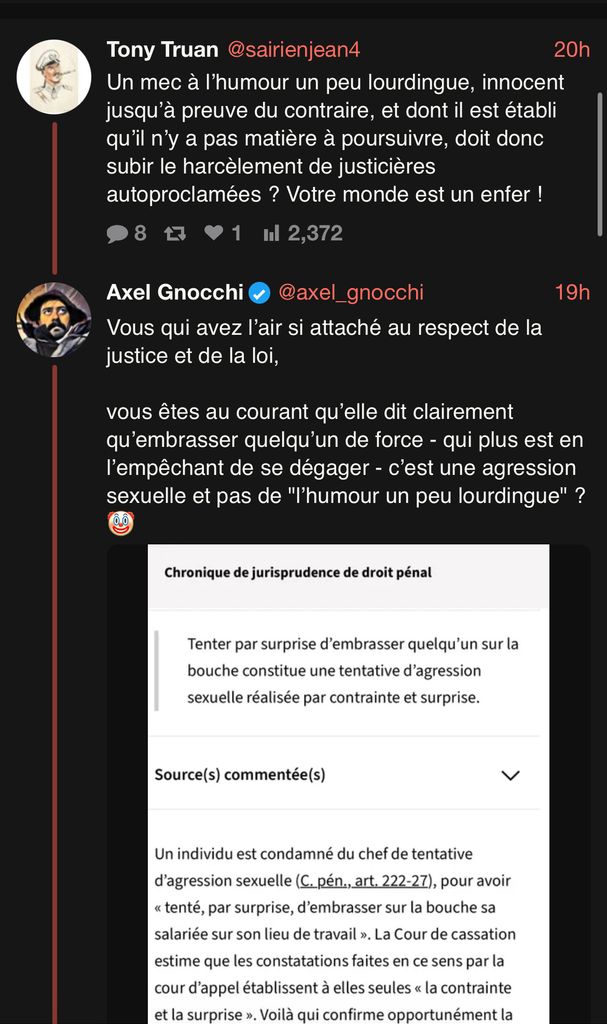Retweet Tony Truan's tweet
This screenshot has height=1024, width=607.
(x=175, y=233)
